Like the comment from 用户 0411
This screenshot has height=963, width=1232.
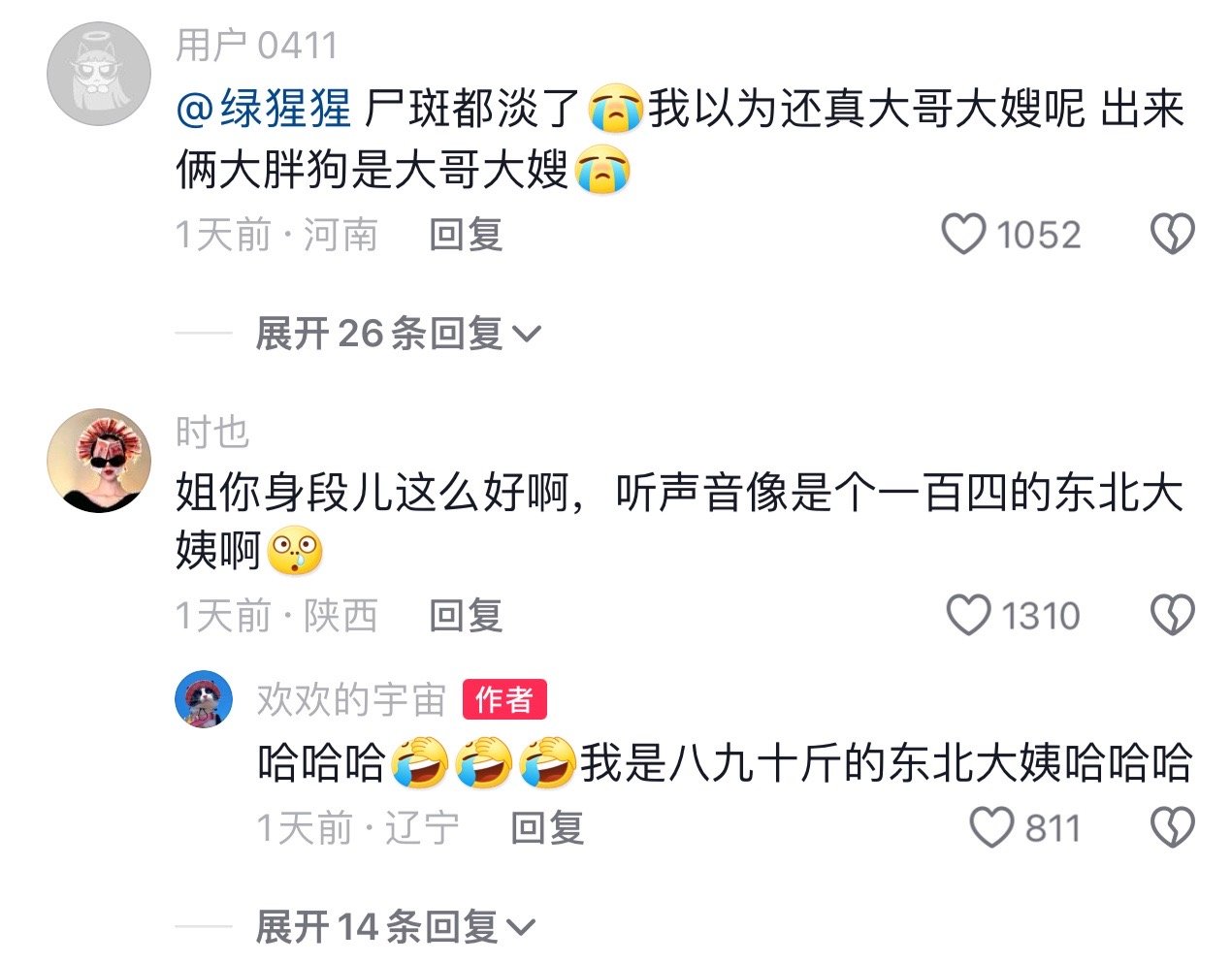coord(964,235)
